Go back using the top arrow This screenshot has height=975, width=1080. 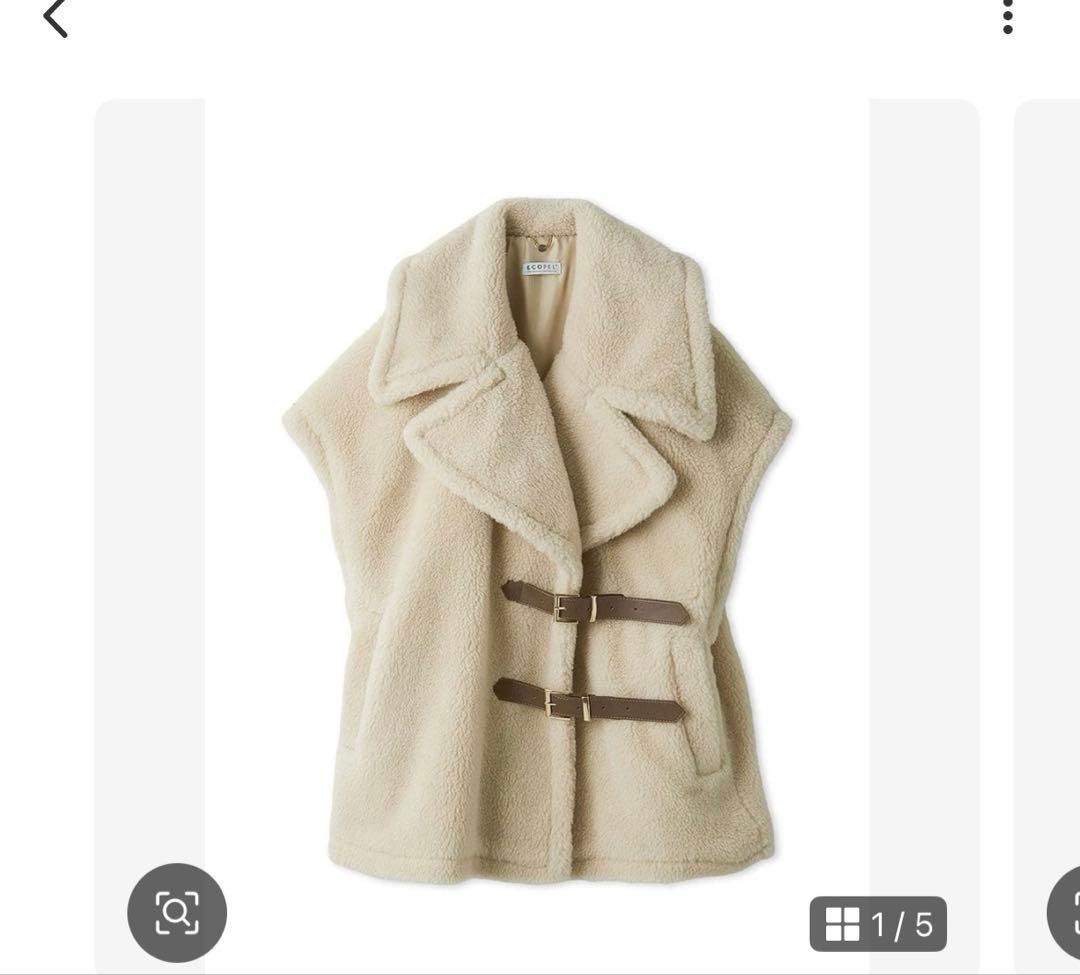click(x=56, y=18)
